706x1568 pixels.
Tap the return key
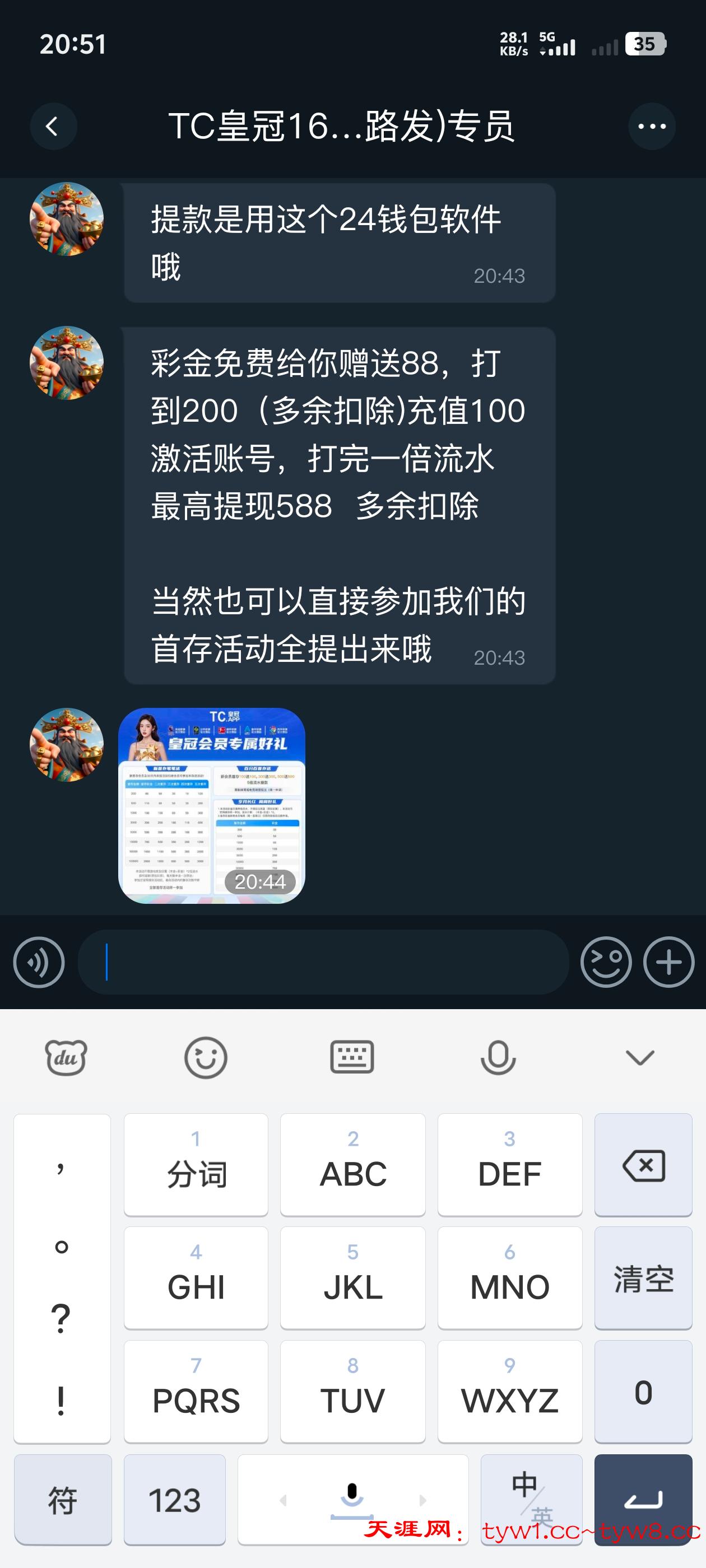(643, 1500)
